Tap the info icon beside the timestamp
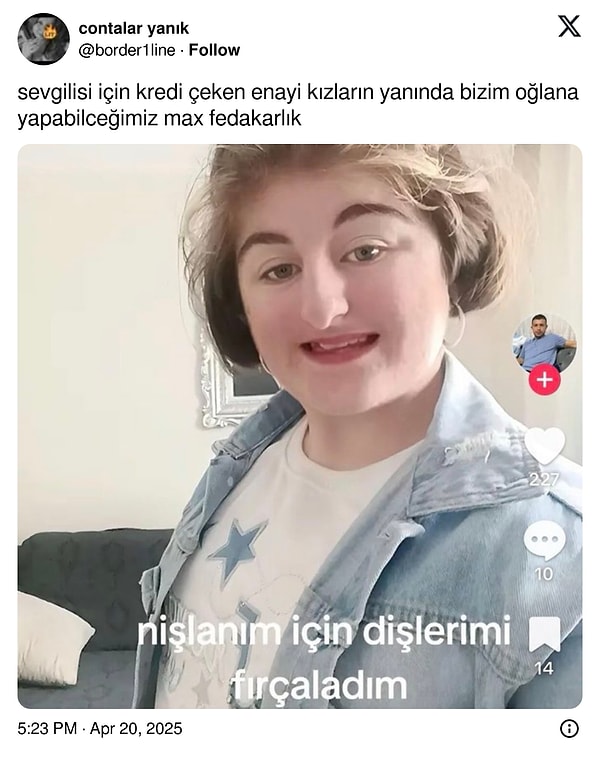Screen dimensions: 600x759 point(569,728)
